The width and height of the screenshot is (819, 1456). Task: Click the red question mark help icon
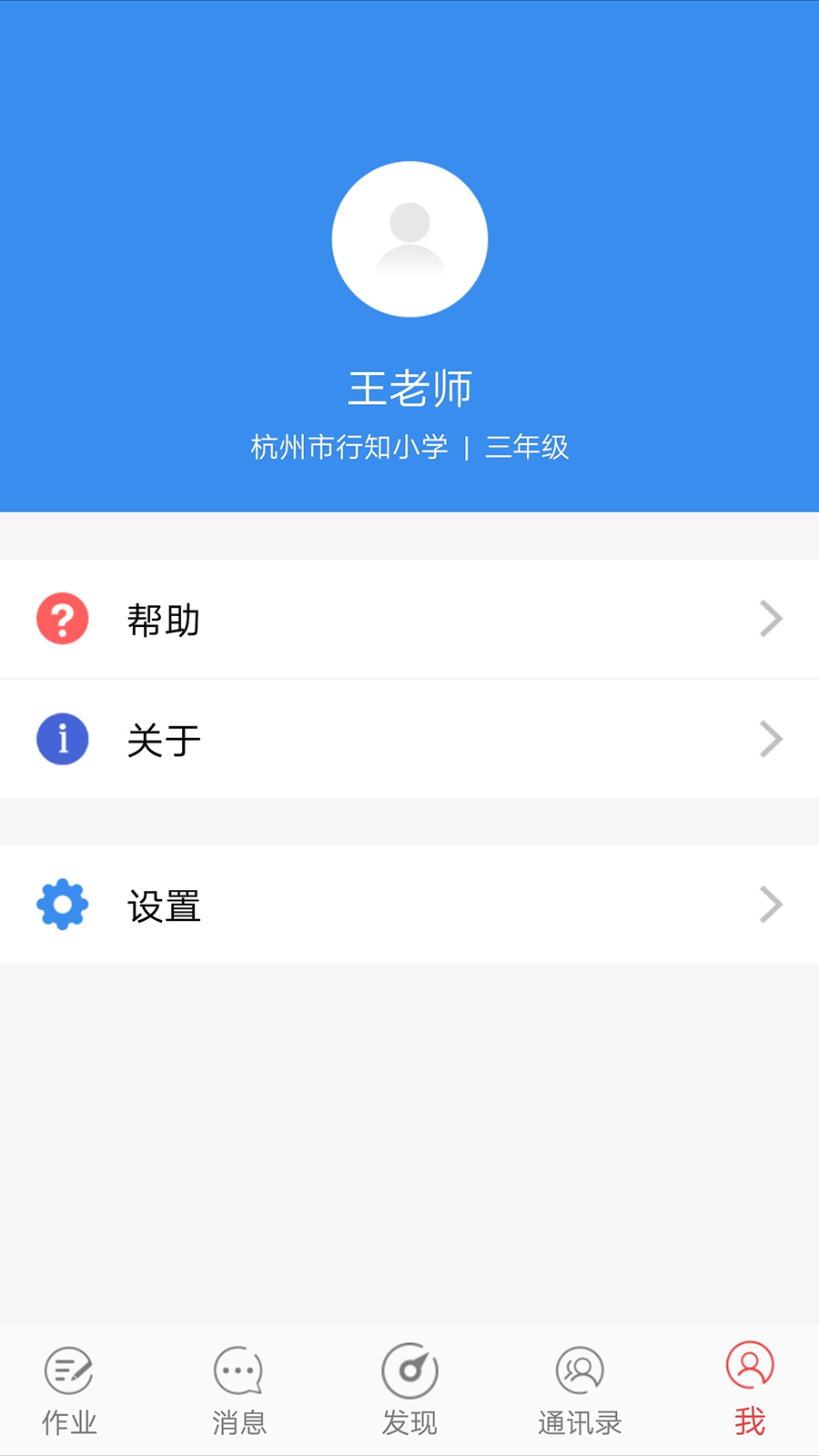tap(61, 619)
